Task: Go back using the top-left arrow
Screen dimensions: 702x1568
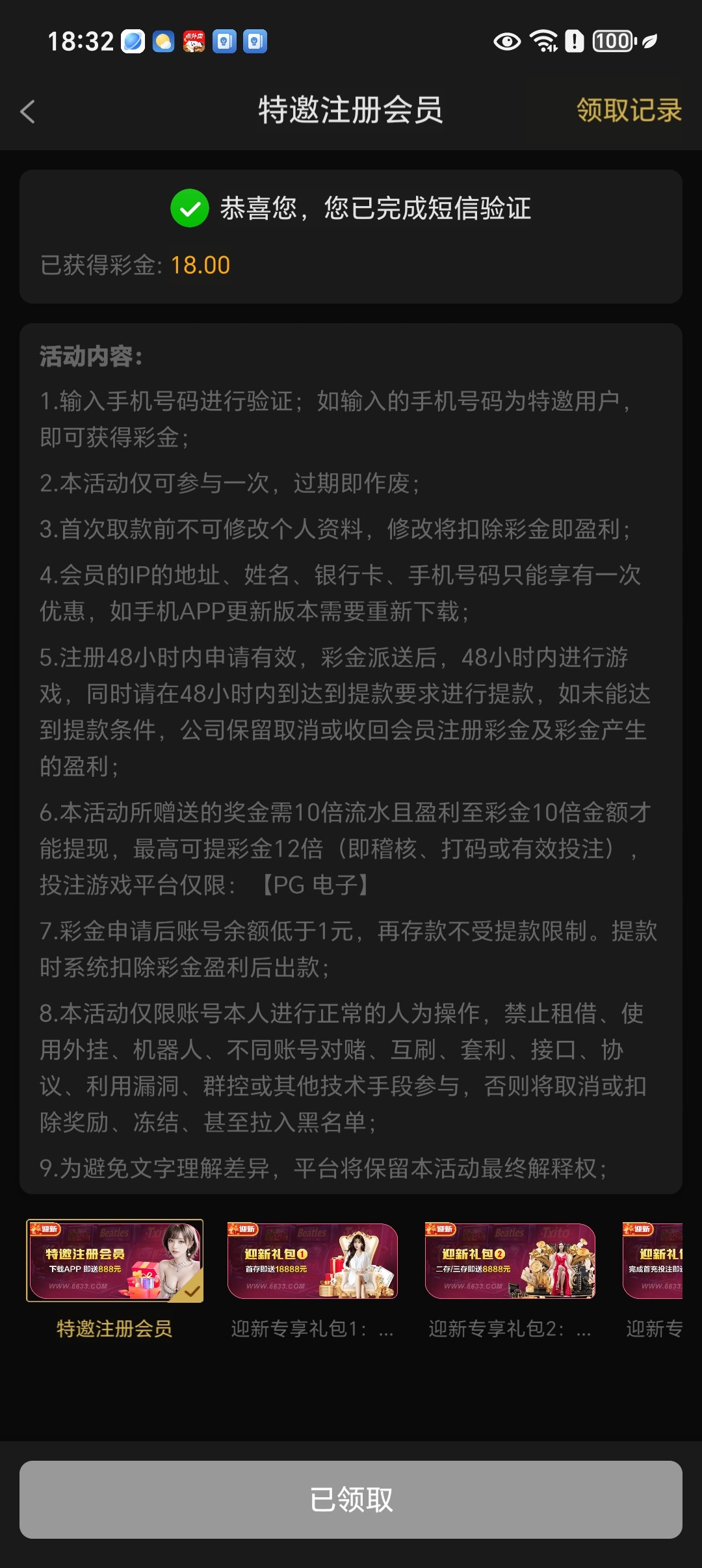Action: click(x=27, y=112)
